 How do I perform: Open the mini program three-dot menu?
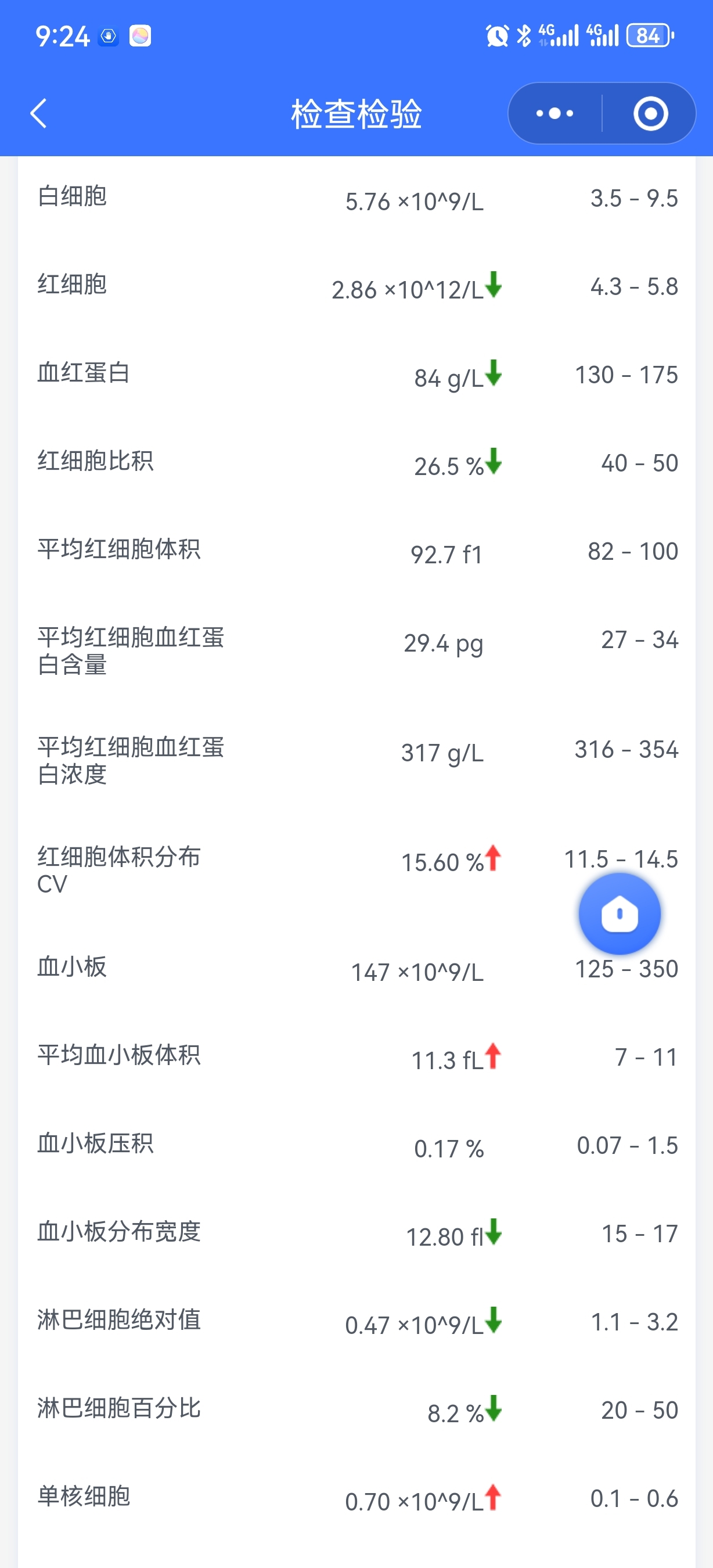(554, 113)
